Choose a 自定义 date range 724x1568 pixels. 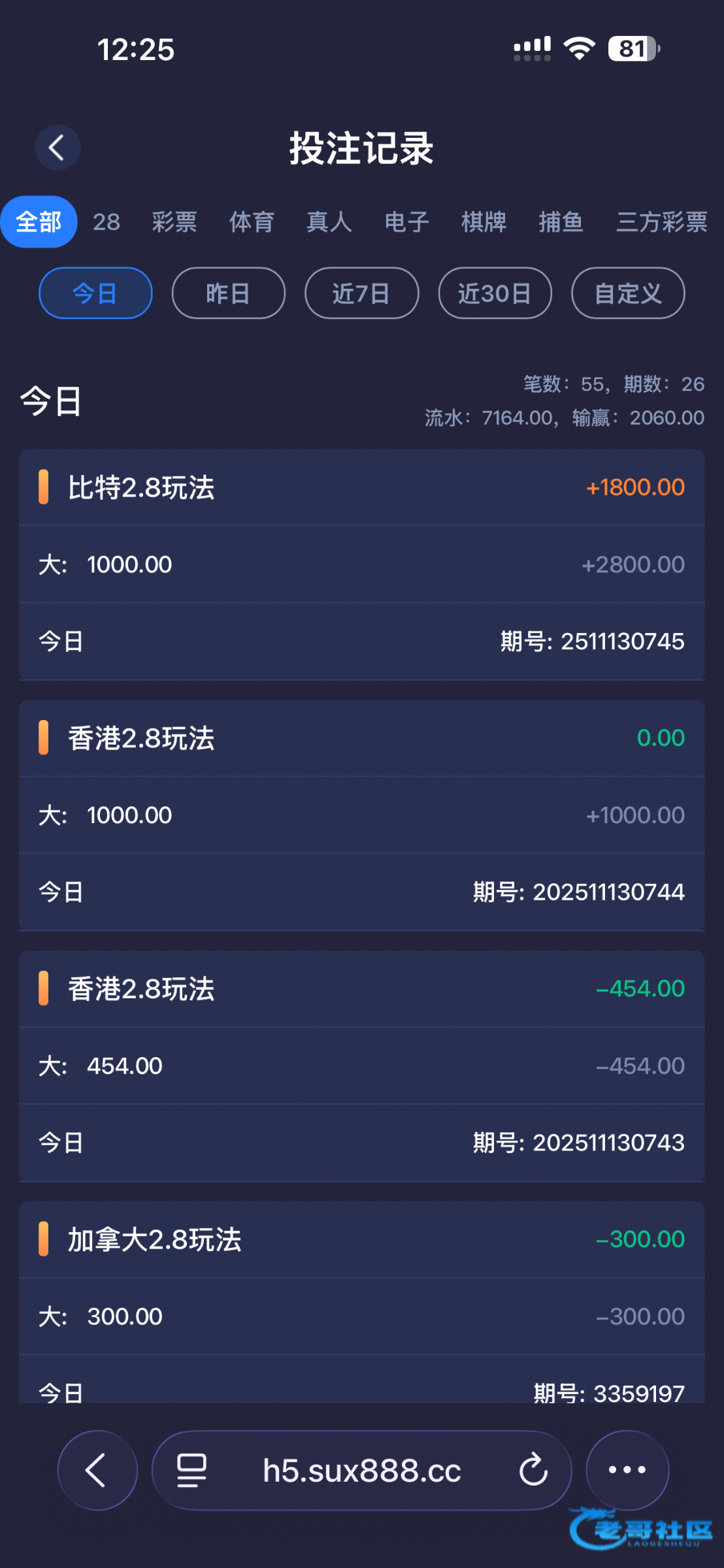click(x=627, y=293)
